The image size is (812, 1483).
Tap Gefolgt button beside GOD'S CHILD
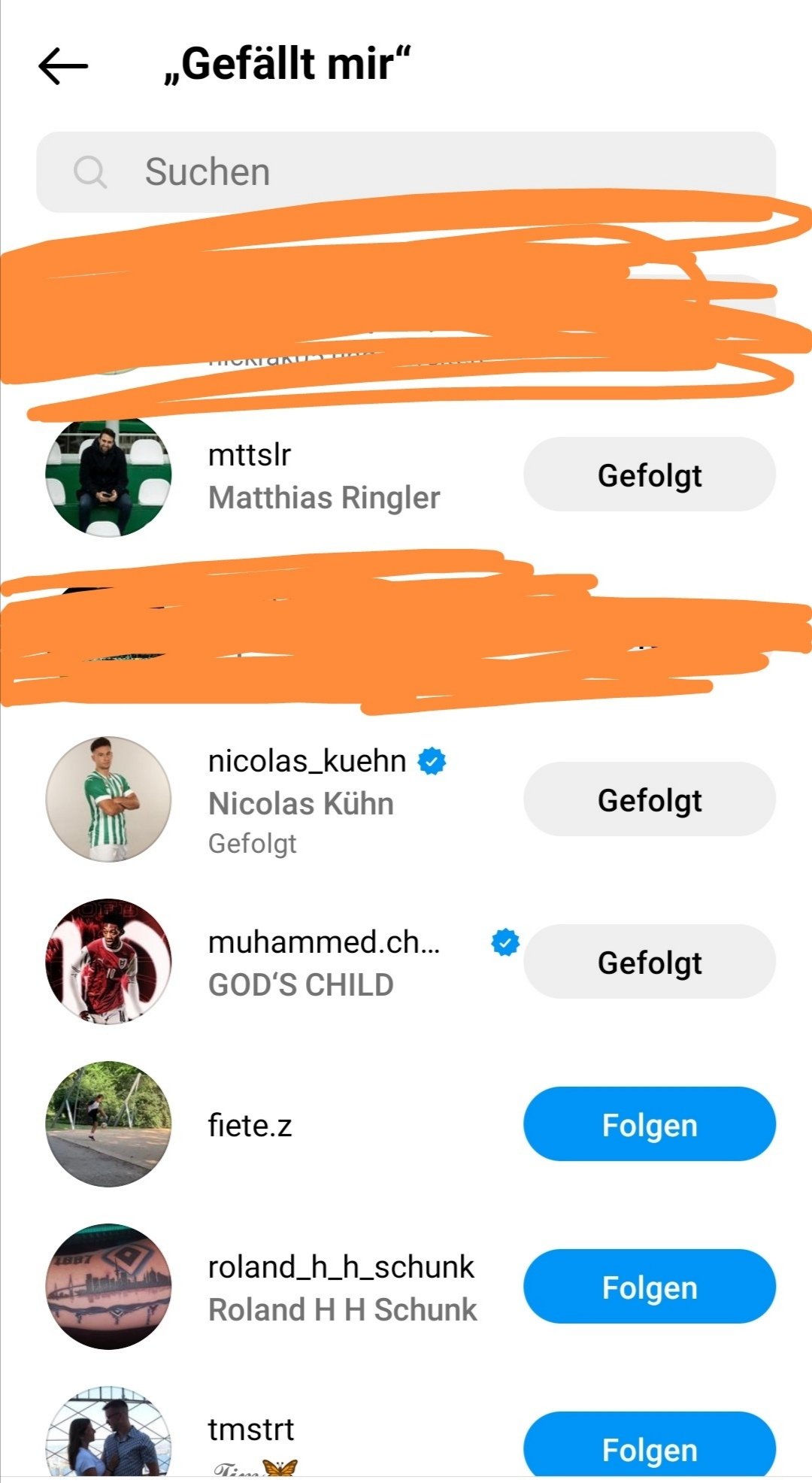(x=650, y=962)
